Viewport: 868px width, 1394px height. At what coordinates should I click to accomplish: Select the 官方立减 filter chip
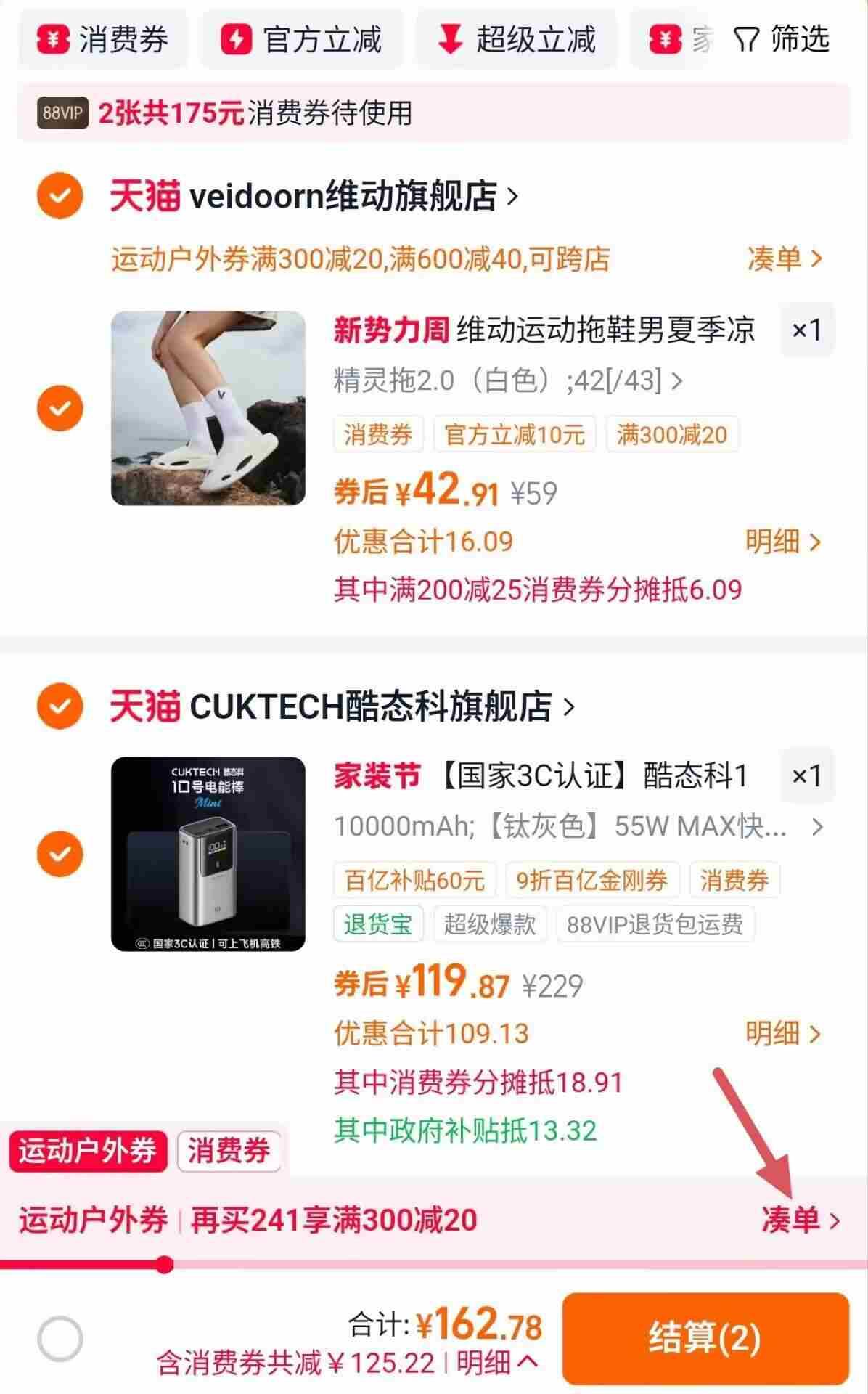pos(302,39)
